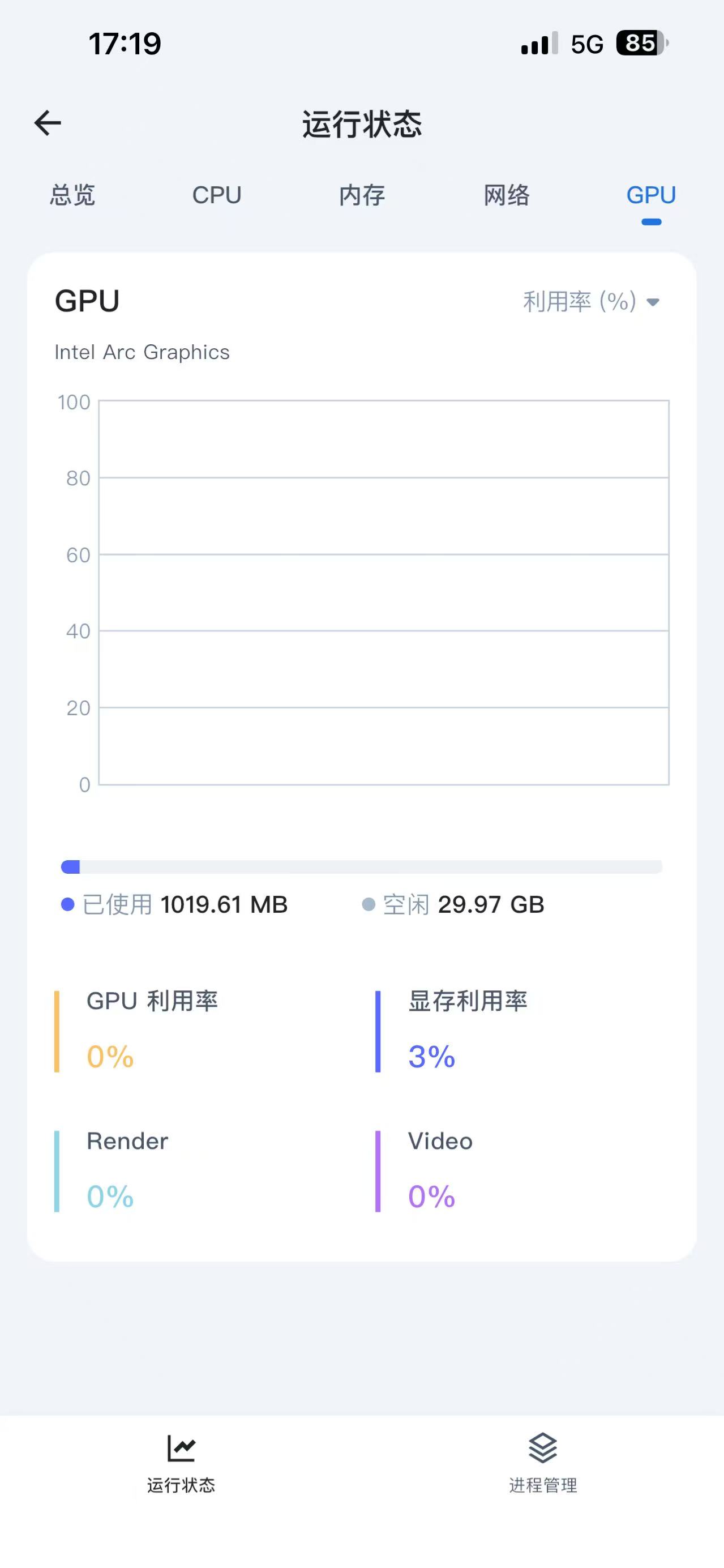Expand the 利用率 (%) dropdown
Screen dimensions: 724x1568
pyautogui.click(x=592, y=301)
